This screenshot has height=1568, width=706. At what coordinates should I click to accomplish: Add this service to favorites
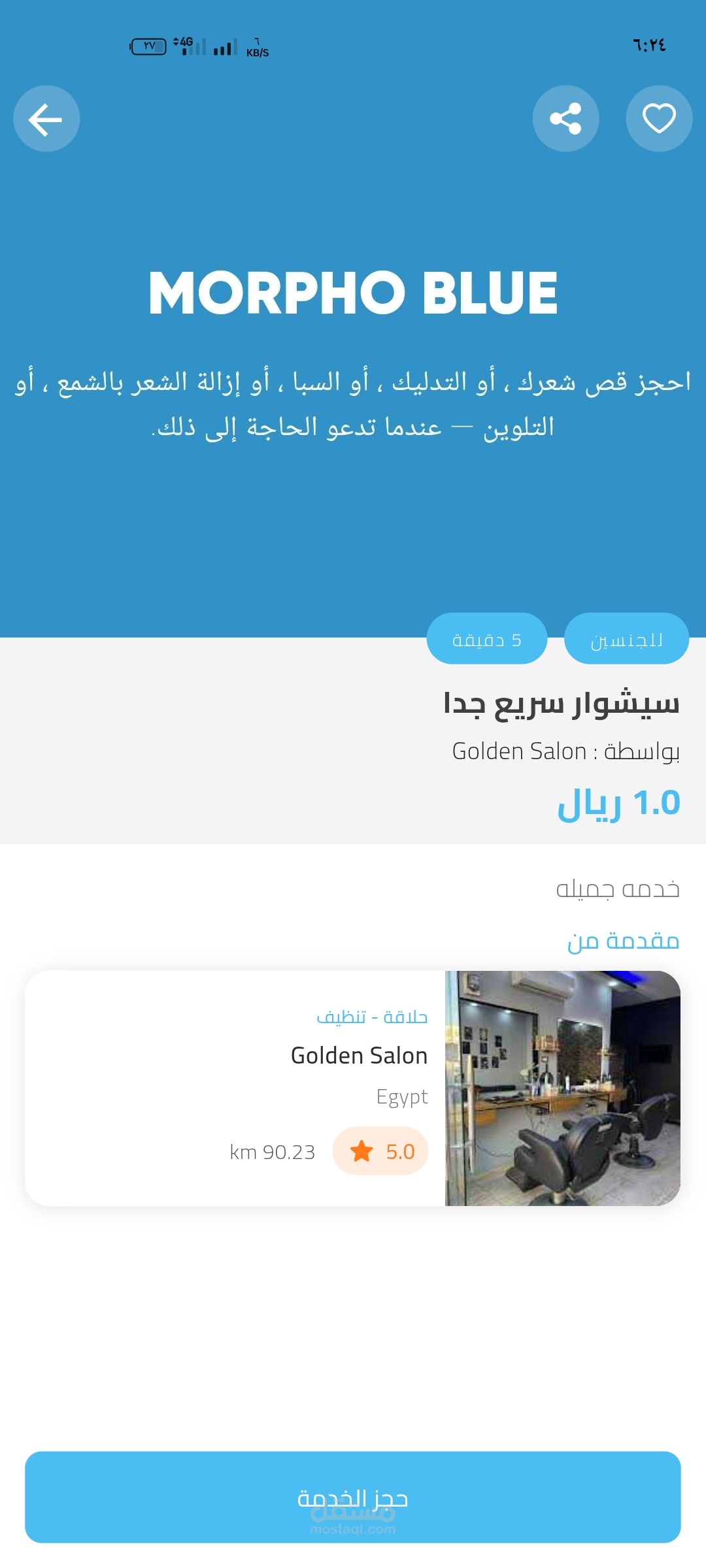658,119
